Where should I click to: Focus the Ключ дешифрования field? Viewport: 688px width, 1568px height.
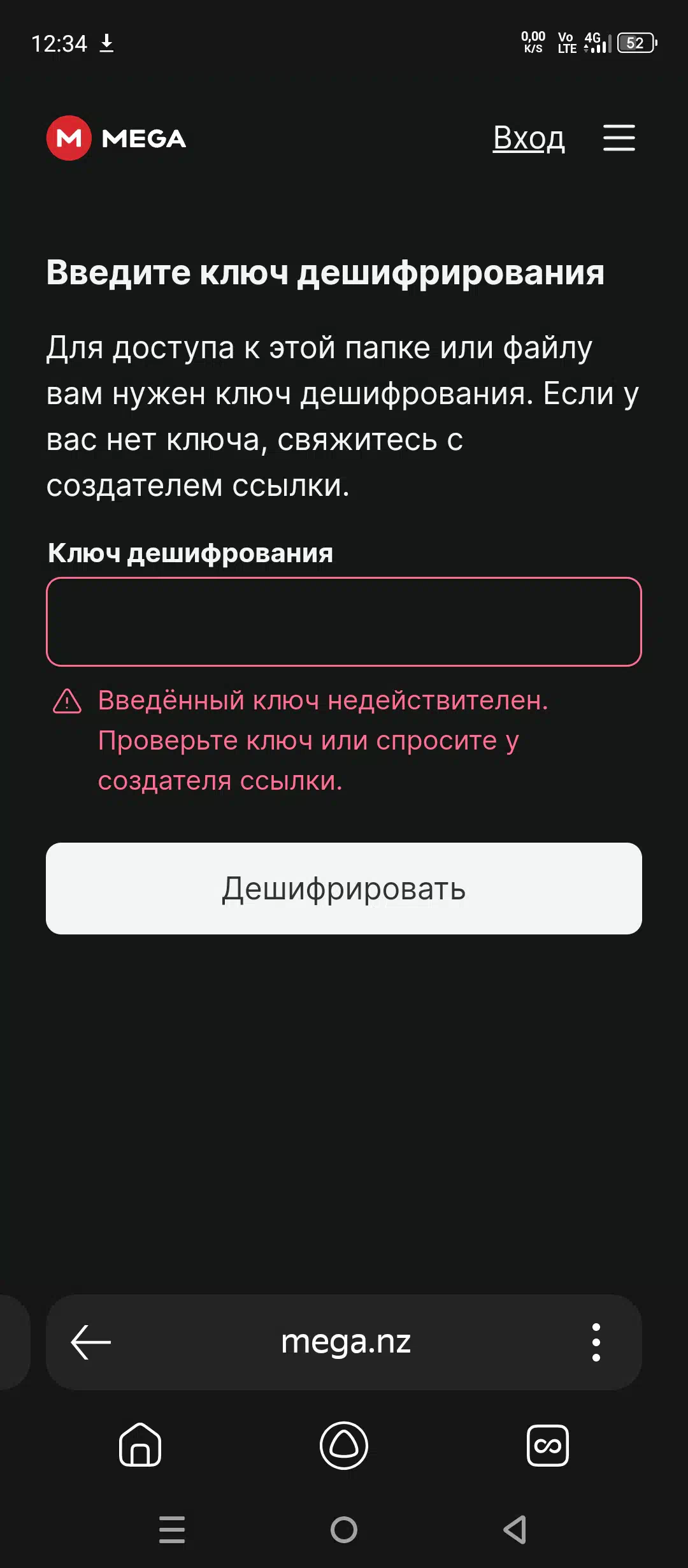click(344, 621)
